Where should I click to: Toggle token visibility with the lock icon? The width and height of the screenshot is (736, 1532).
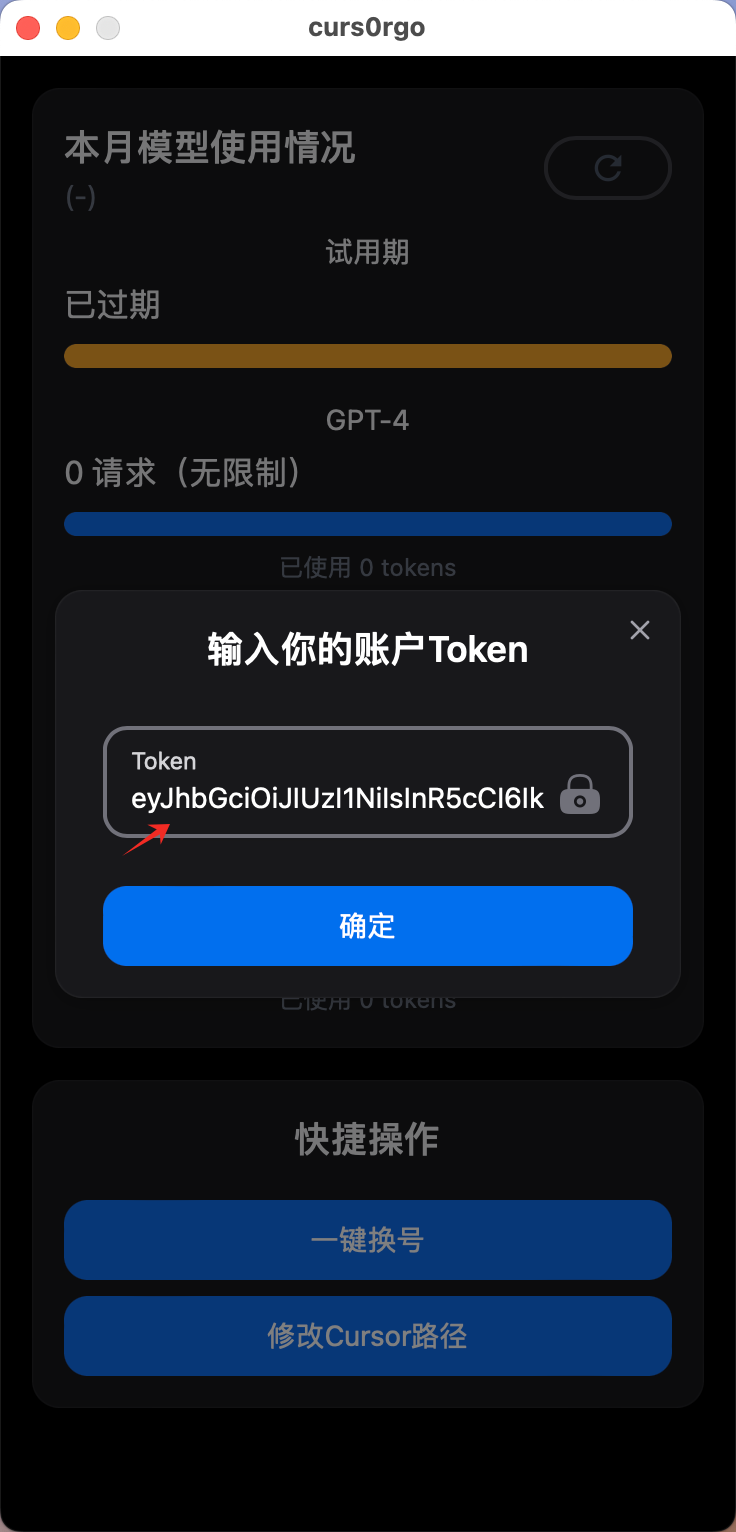[x=580, y=794]
